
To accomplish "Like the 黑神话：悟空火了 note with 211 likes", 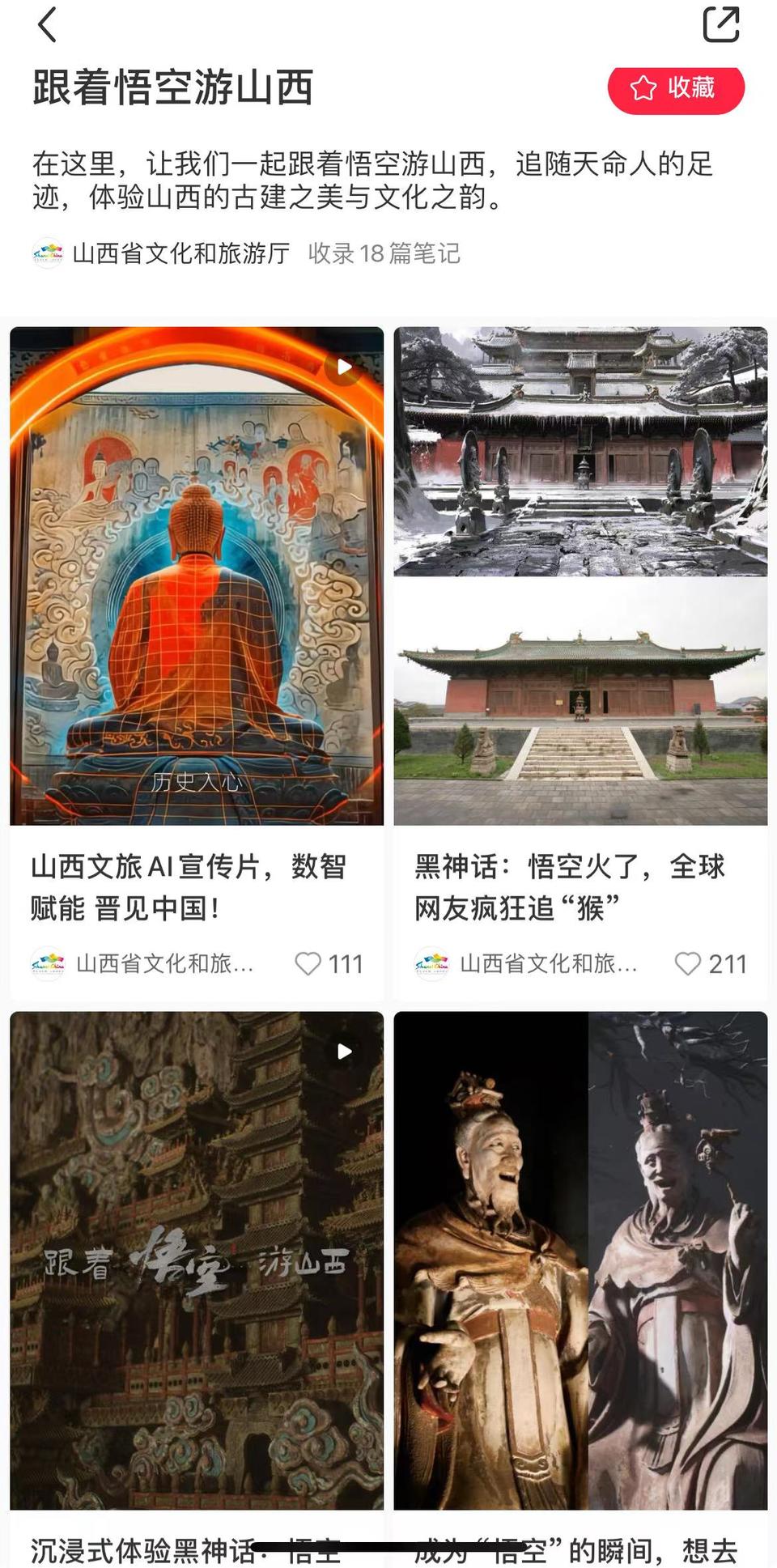I will click(688, 963).
